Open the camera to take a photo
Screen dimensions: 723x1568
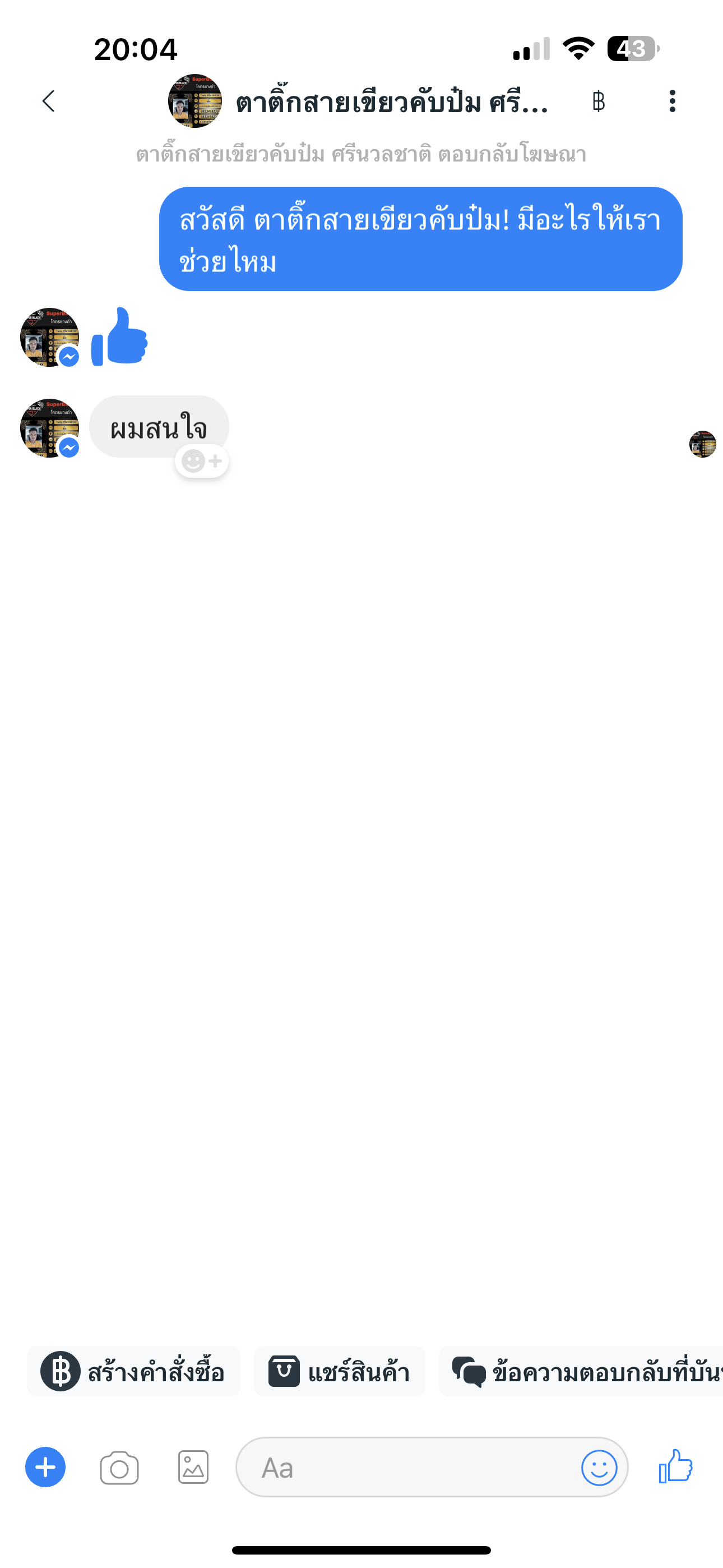[x=119, y=1468]
